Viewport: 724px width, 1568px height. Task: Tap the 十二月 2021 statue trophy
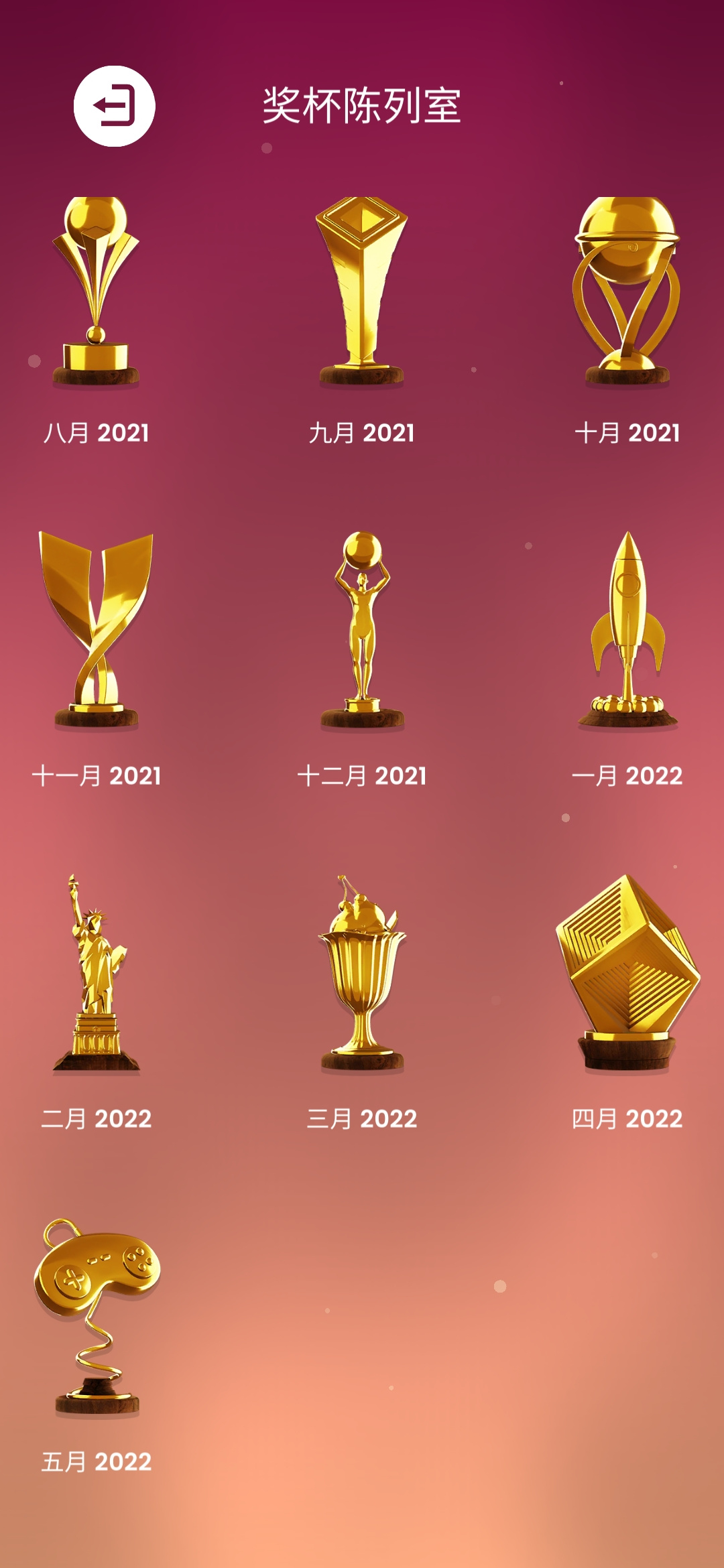point(362,630)
